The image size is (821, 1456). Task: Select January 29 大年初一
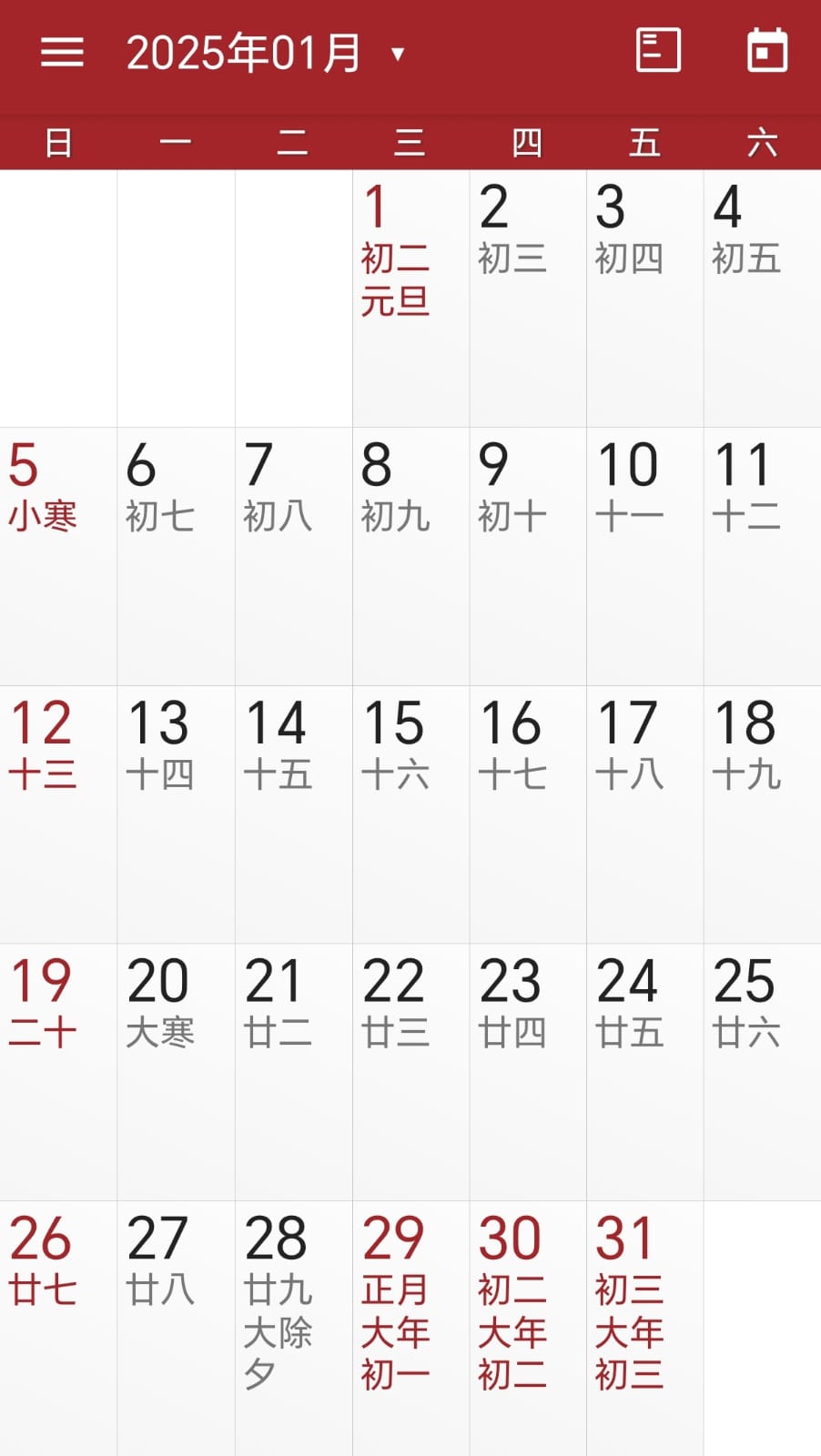pyautogui.click(x=410, y=1329)
